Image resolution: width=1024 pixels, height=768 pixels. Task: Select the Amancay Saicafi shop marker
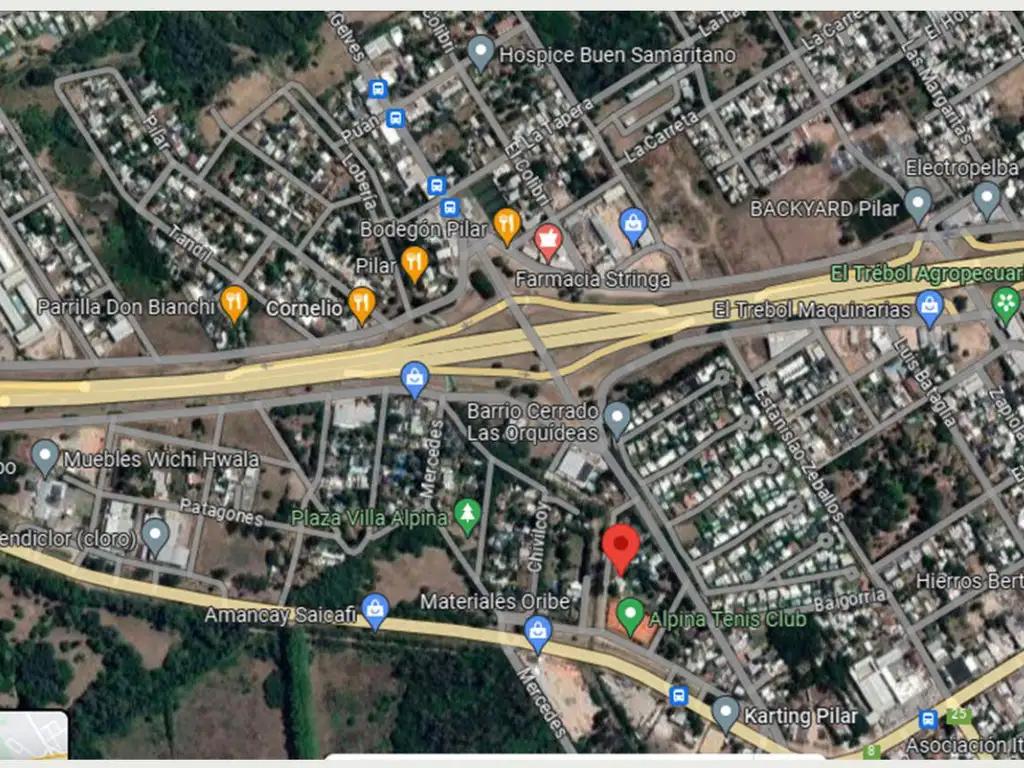(x=375, y=609)
